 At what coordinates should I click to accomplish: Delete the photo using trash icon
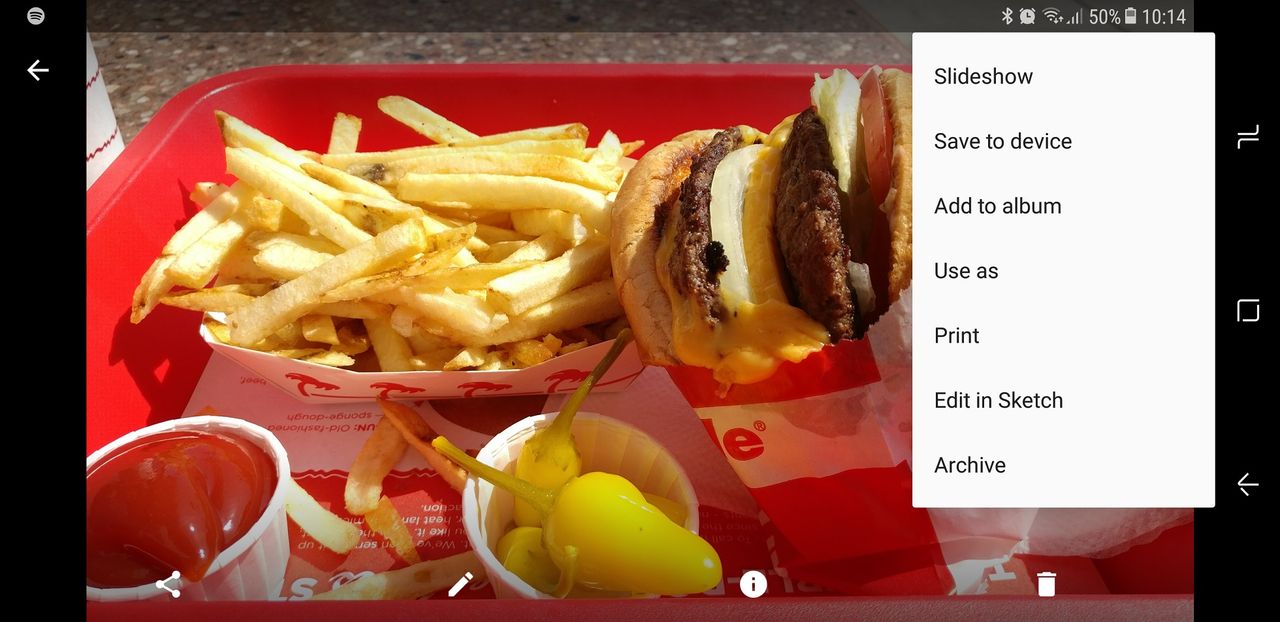(x=1046, y=585)
